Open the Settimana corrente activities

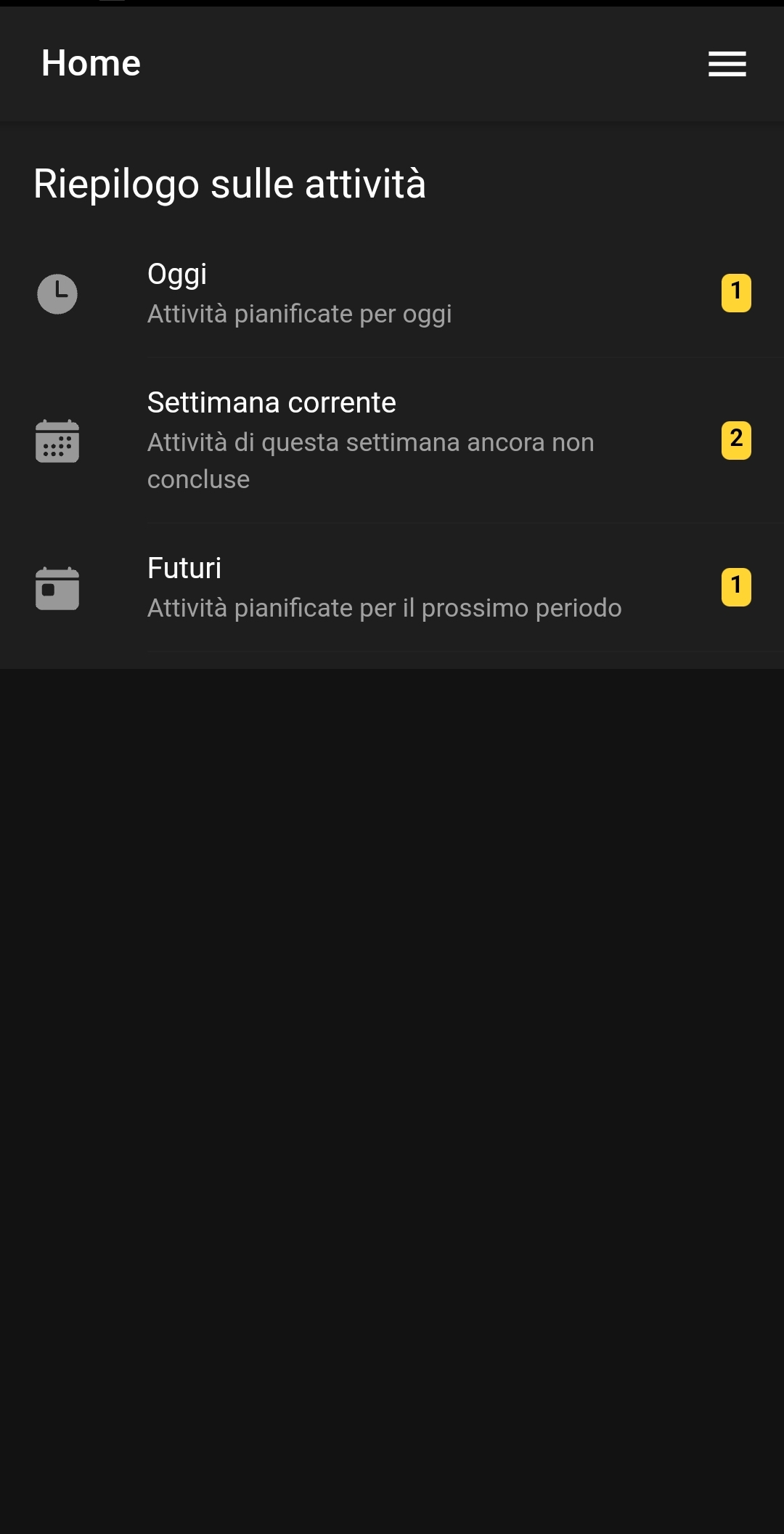(x=392, y=440)
